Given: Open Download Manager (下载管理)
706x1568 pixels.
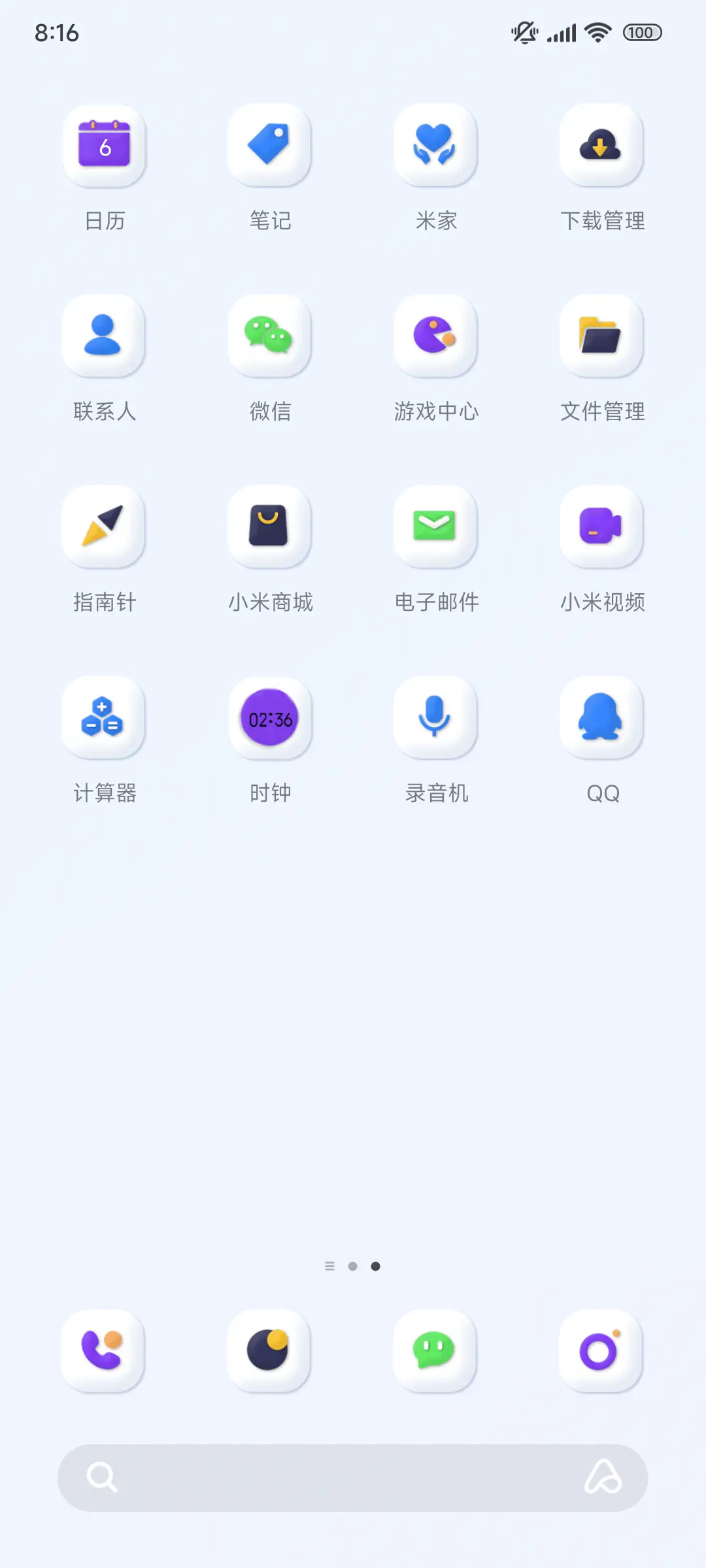Looking at the screenshot, I should tap(601, 145).
